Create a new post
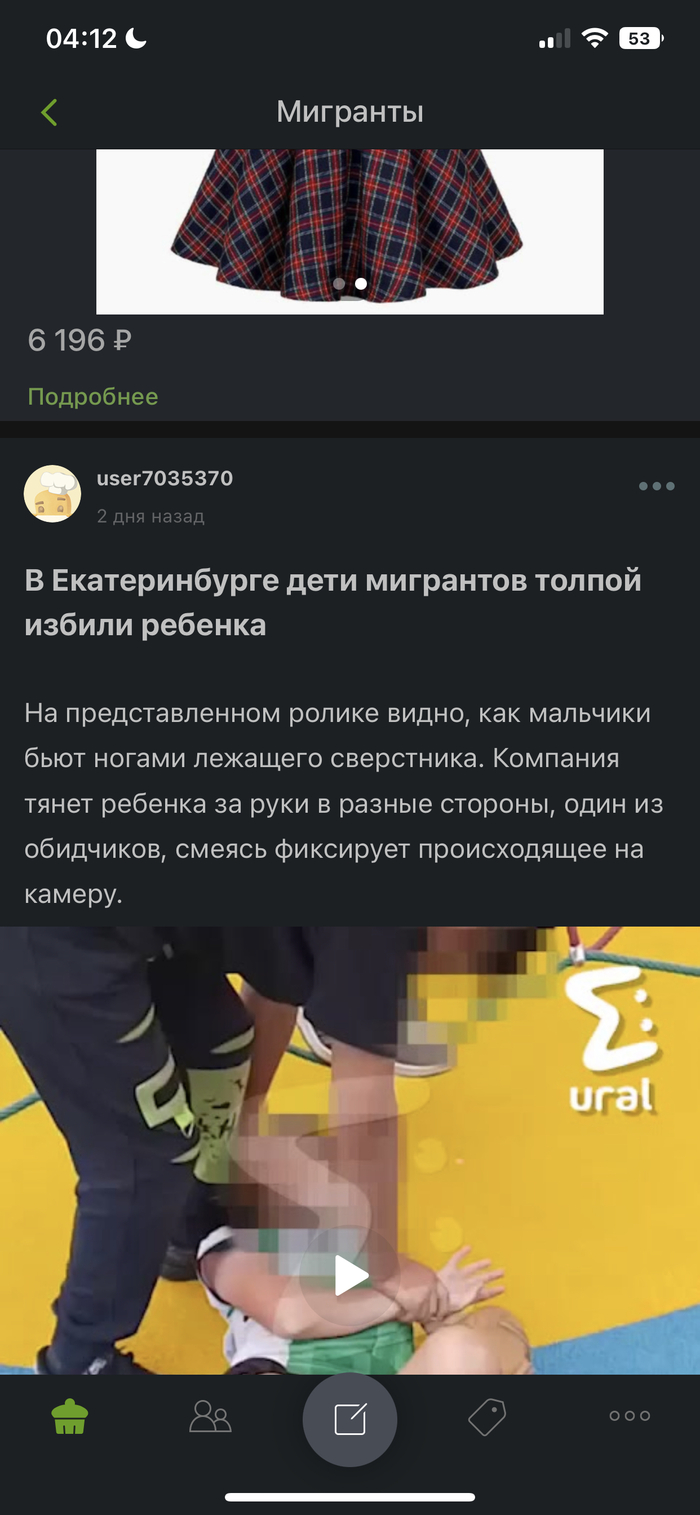The width and height of the screenshot is (700, 1515). (350, 1420)
